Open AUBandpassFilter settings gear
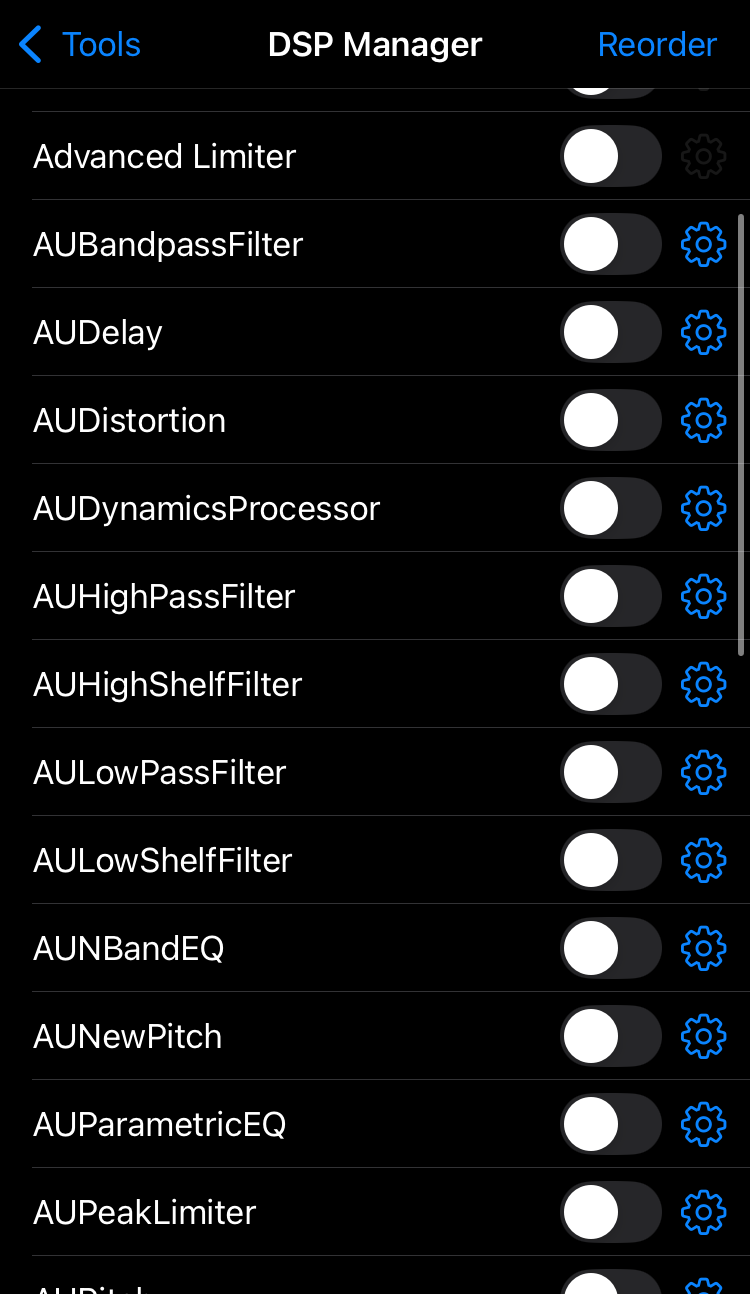The image size is (750, 1294). click(703, 244)
